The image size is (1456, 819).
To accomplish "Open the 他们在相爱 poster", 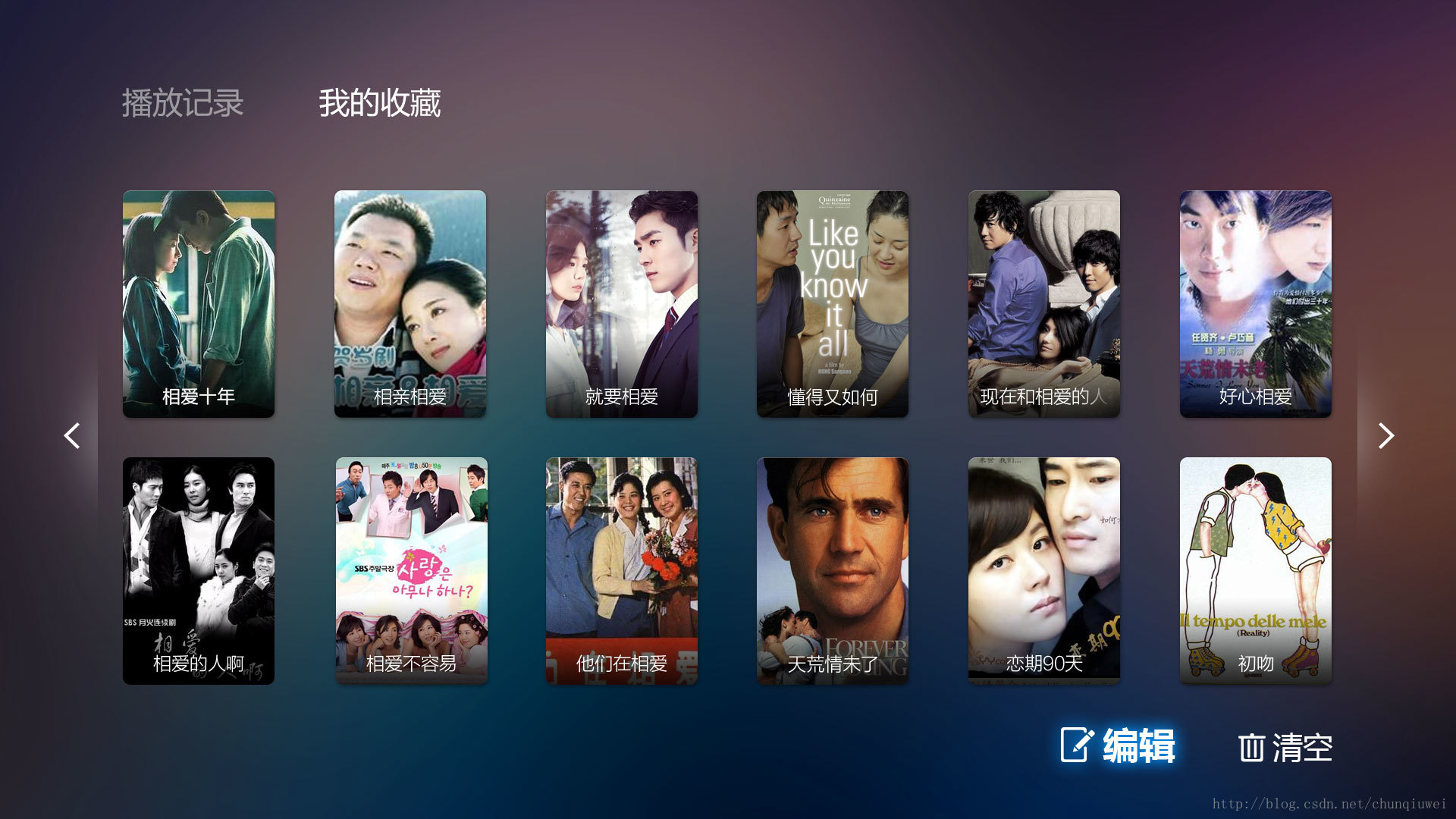I will (x=622, y=570).
